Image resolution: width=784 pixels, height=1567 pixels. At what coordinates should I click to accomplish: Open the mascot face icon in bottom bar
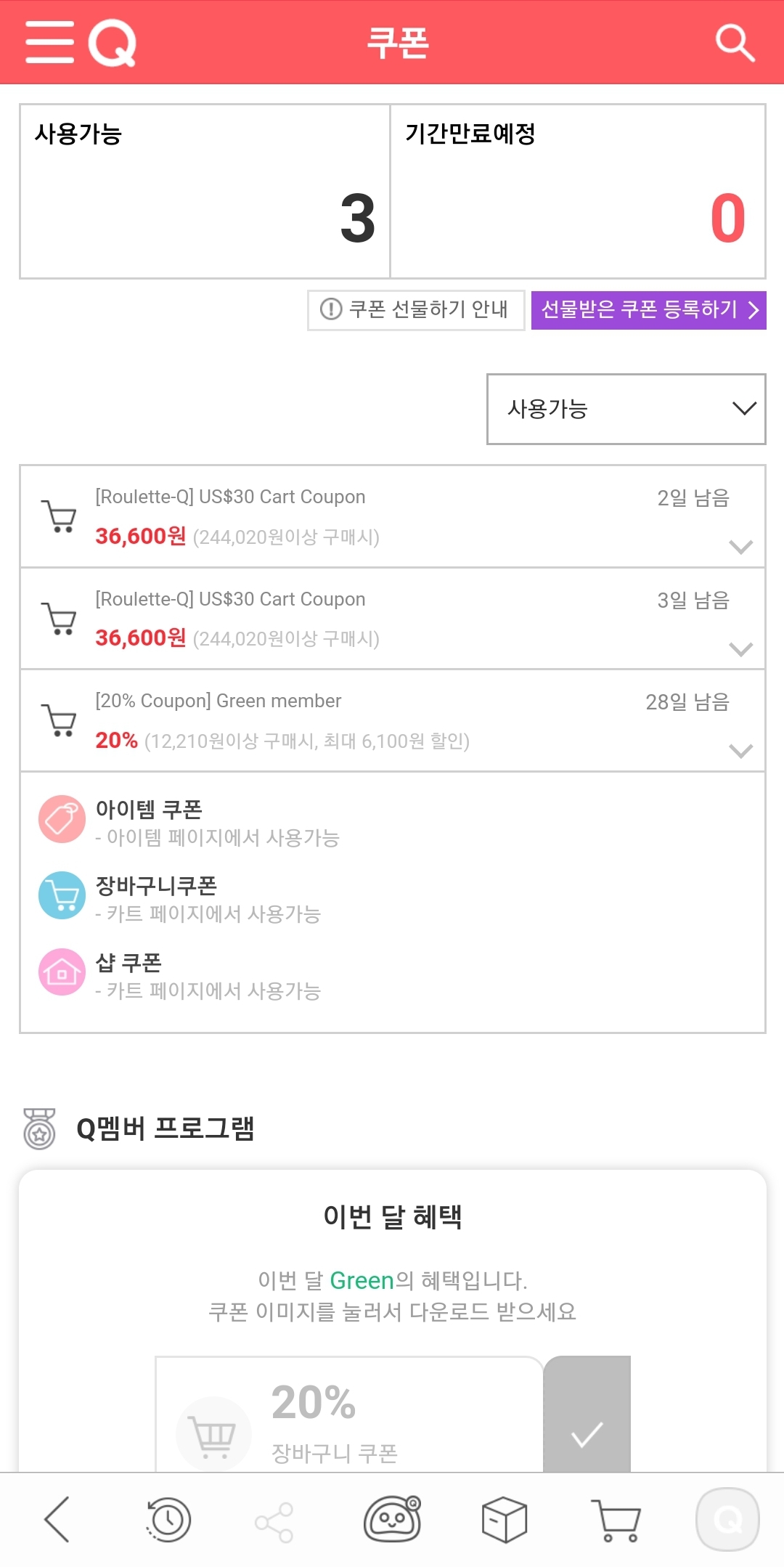tap(392, 1519)
